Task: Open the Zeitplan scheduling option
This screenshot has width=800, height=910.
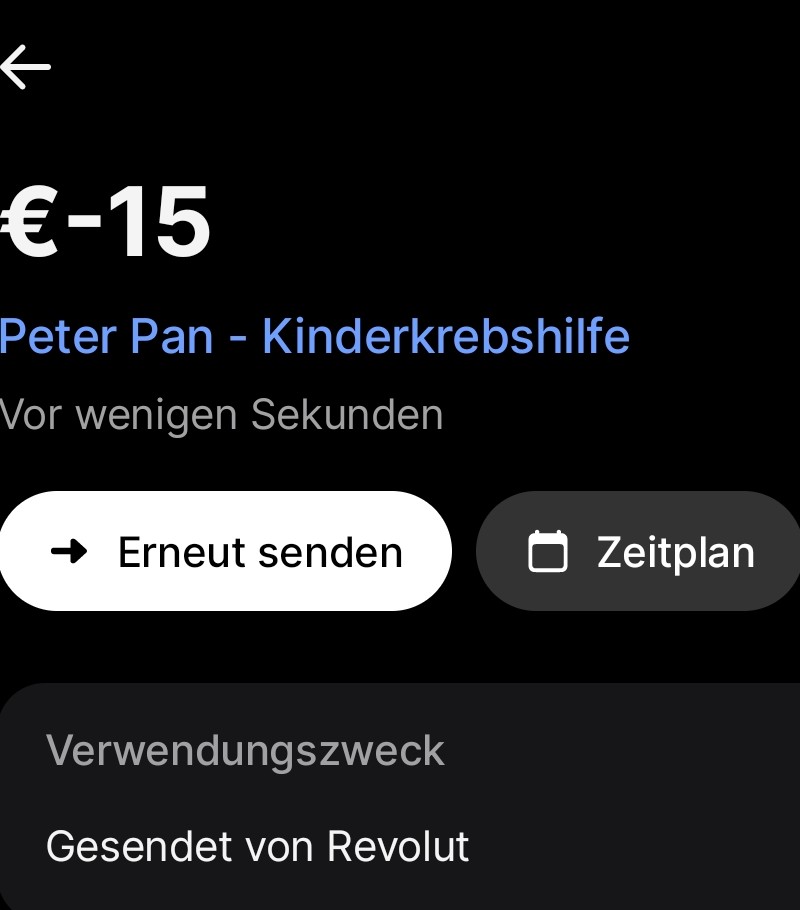Action: [639, 551]
